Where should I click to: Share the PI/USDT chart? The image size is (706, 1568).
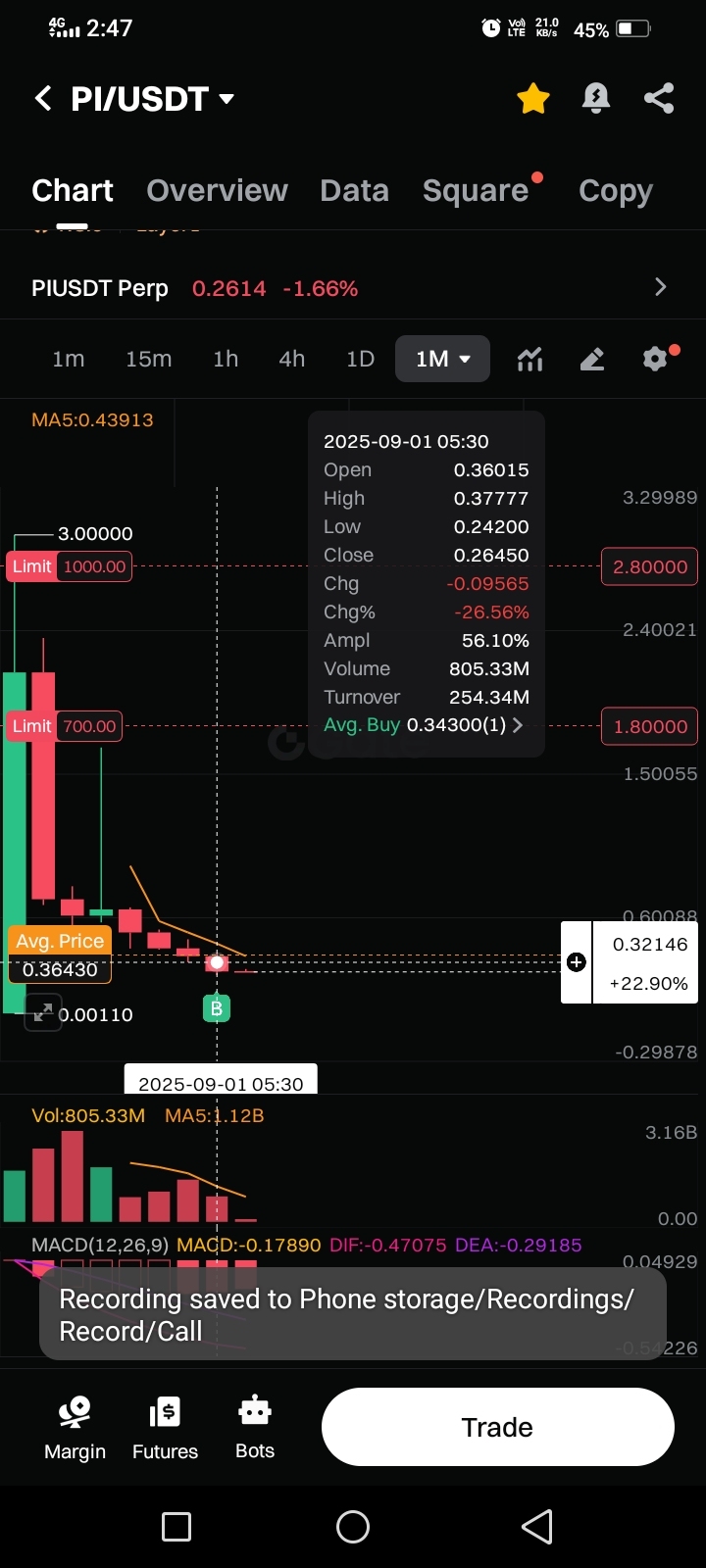tap(659, 98)
